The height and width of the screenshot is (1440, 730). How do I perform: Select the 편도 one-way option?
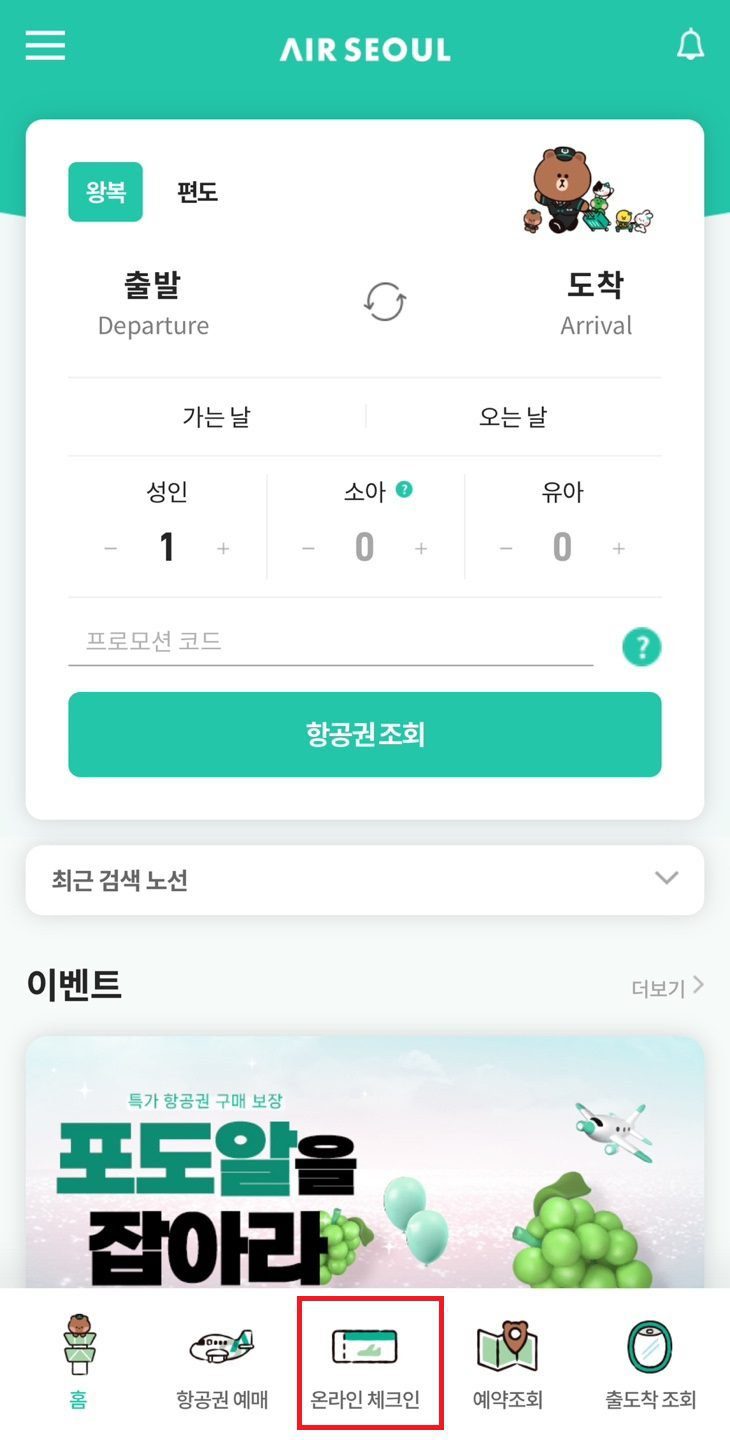(x=197, y=191)
